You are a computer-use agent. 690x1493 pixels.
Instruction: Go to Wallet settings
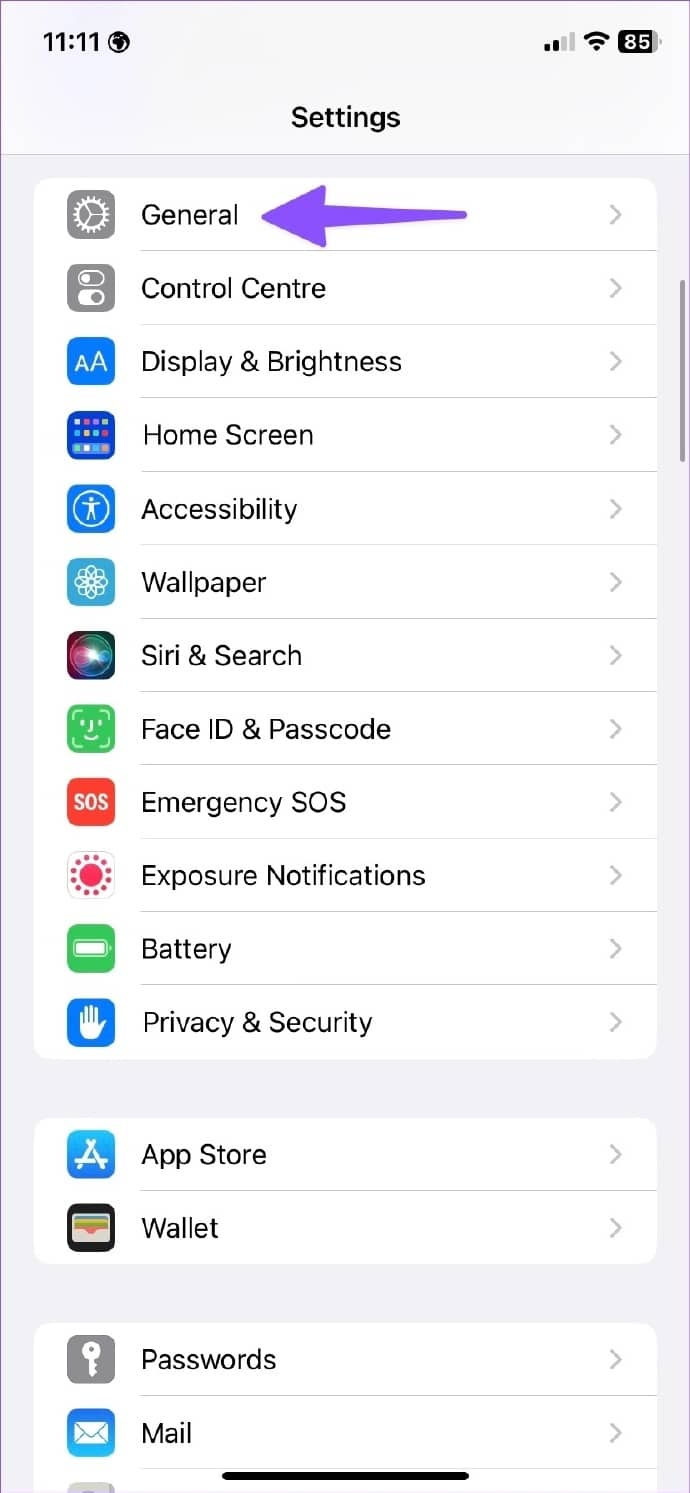pyautogui.click(x=345, y=1228)
